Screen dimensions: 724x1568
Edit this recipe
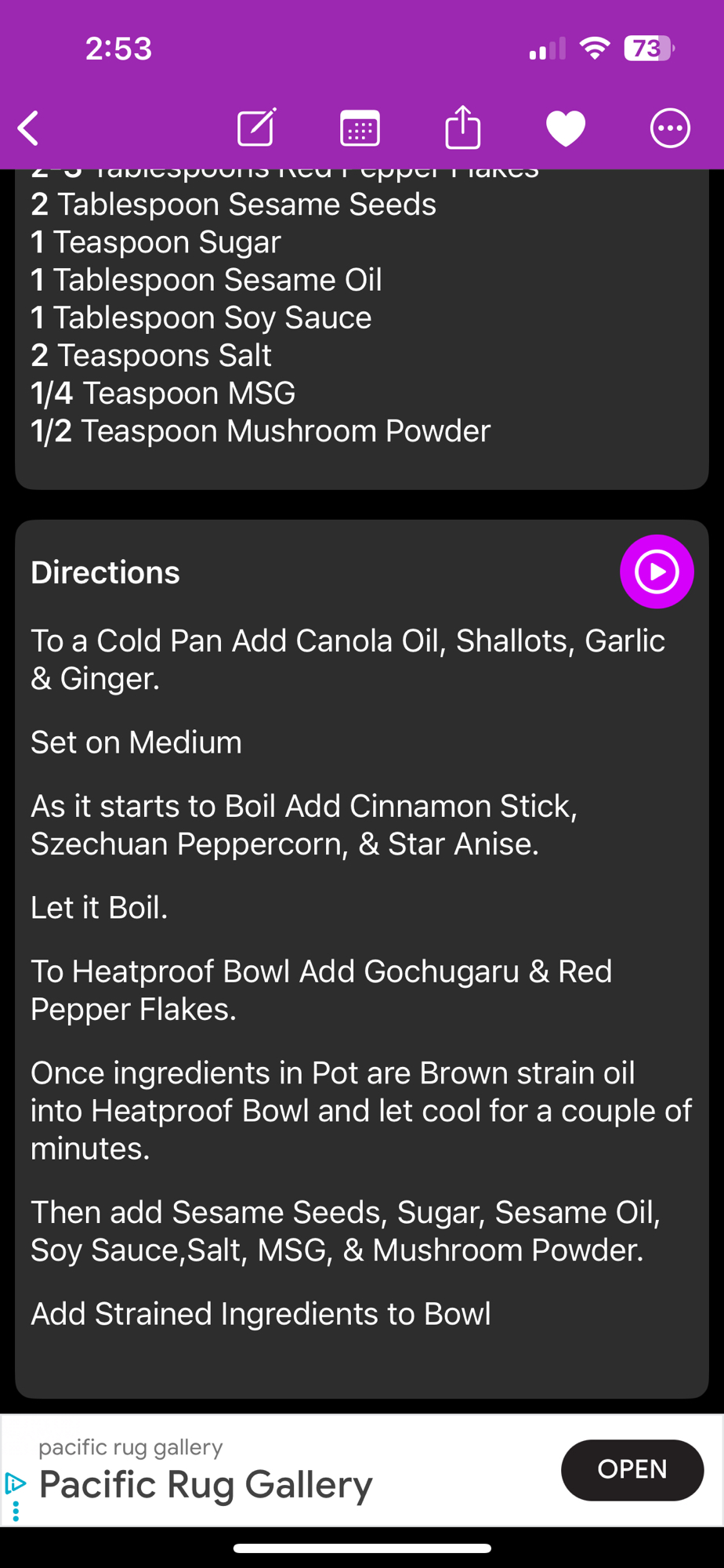pyautogui.click(x=256, y=128)
